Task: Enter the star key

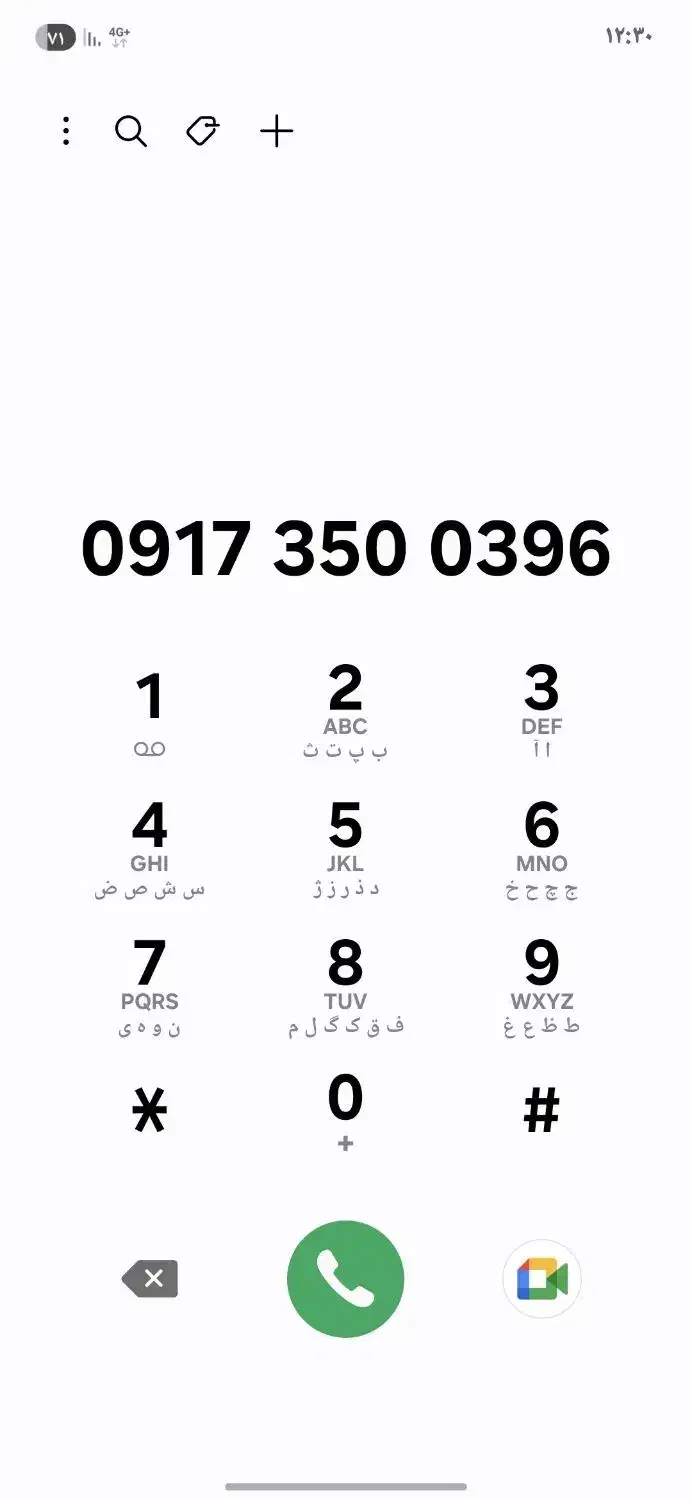Action: pos(150,1111)
